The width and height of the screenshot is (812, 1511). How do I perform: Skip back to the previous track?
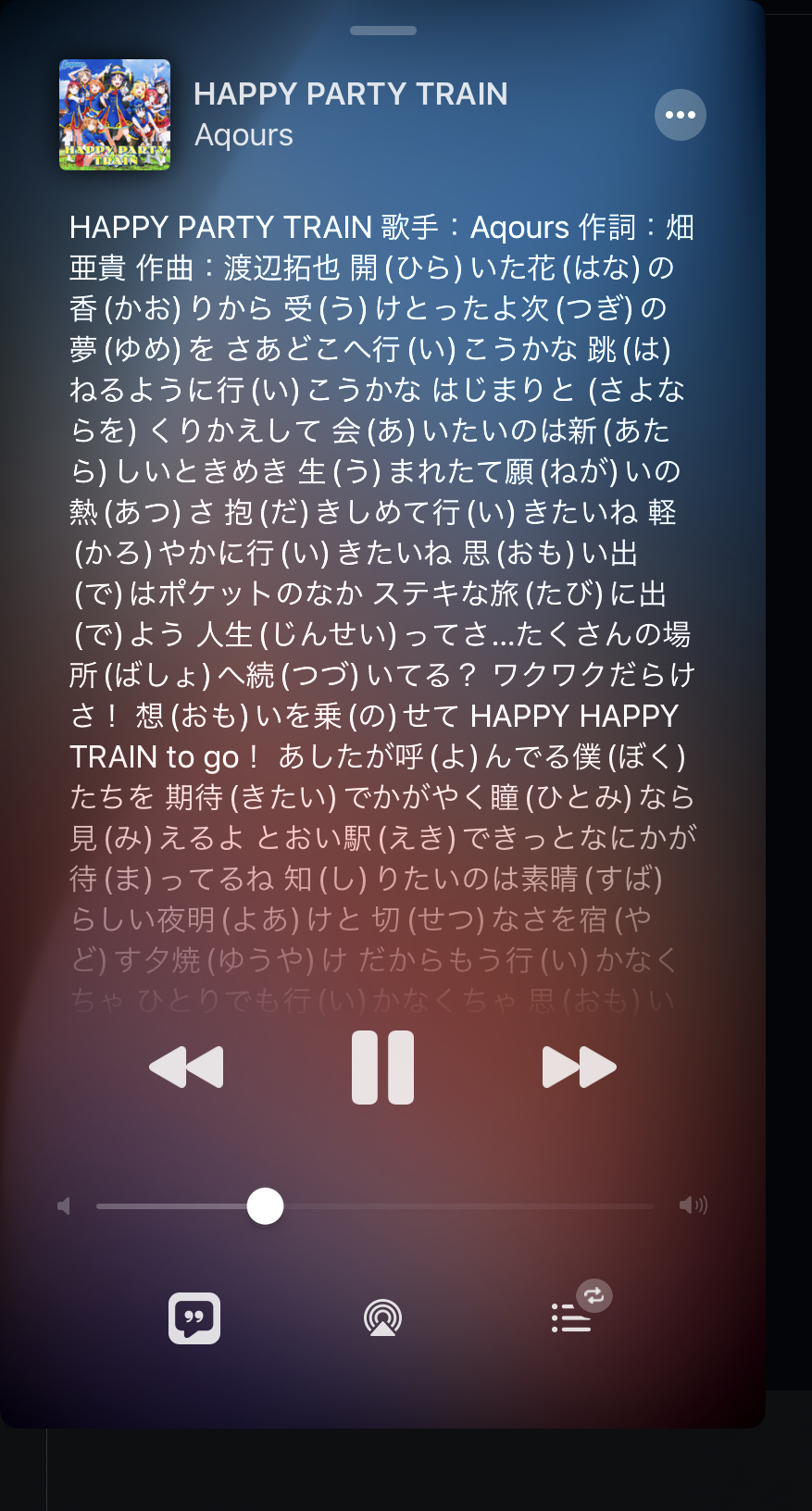click(186, 1067)
